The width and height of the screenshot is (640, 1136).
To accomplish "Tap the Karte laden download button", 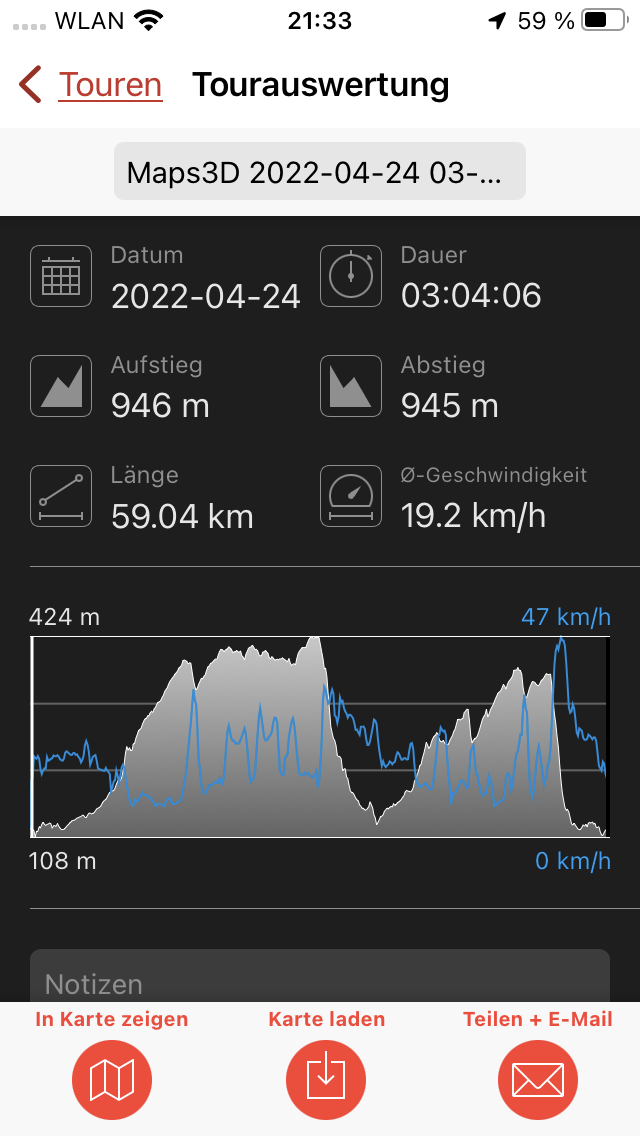I will [326, 1079].
